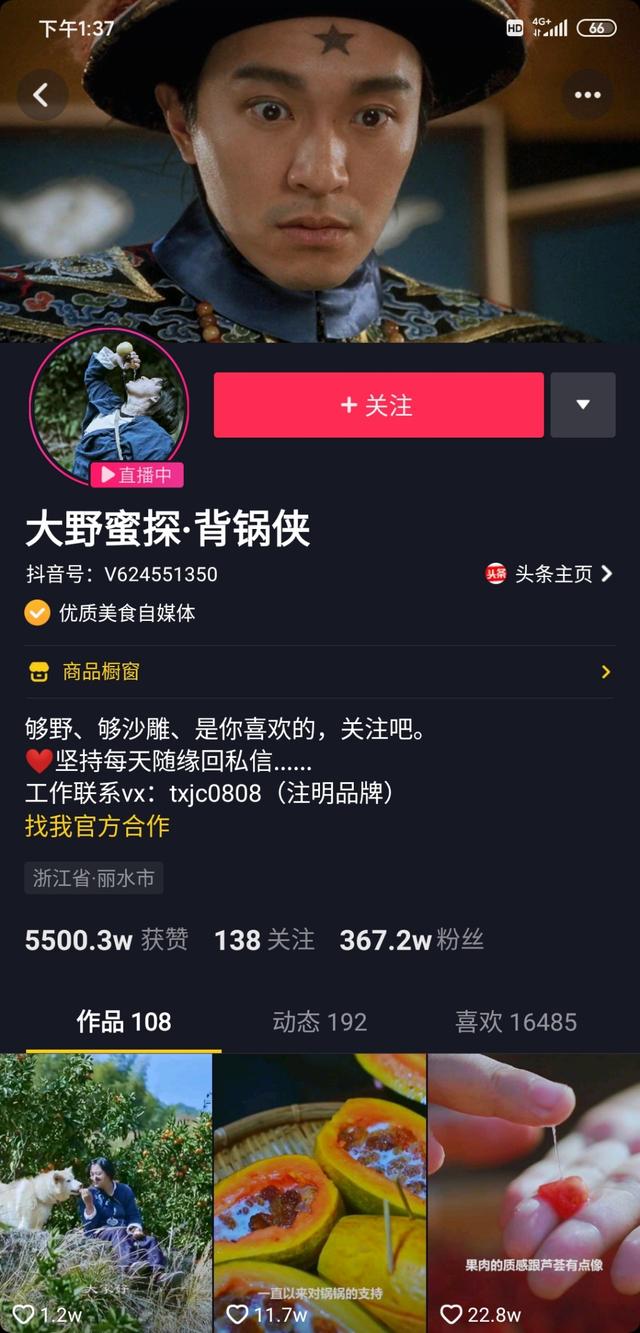Tap the 浙江省·丽水市 location chip
This screenshot has width=640, height=1333.
point(94,878)
